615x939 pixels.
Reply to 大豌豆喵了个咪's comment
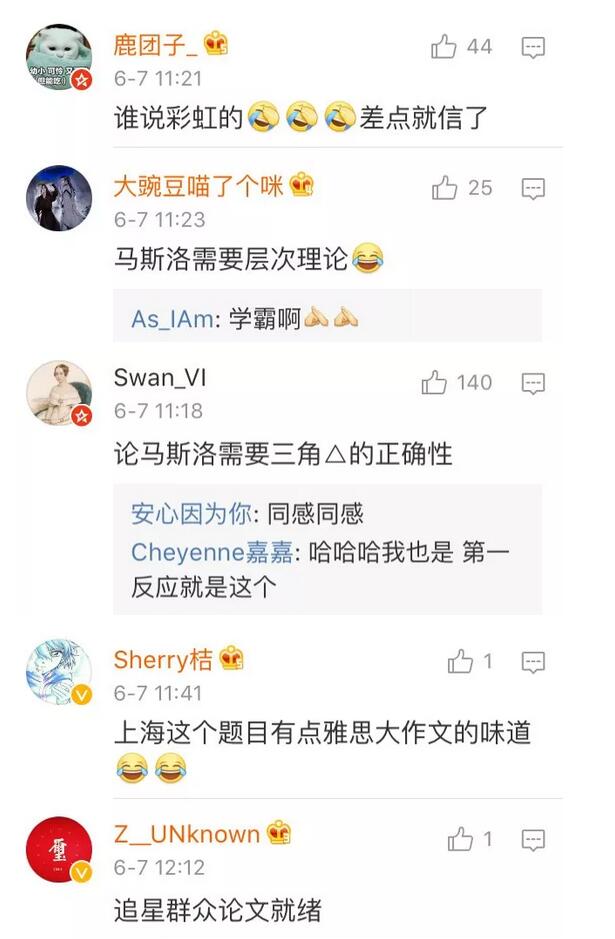534,188
